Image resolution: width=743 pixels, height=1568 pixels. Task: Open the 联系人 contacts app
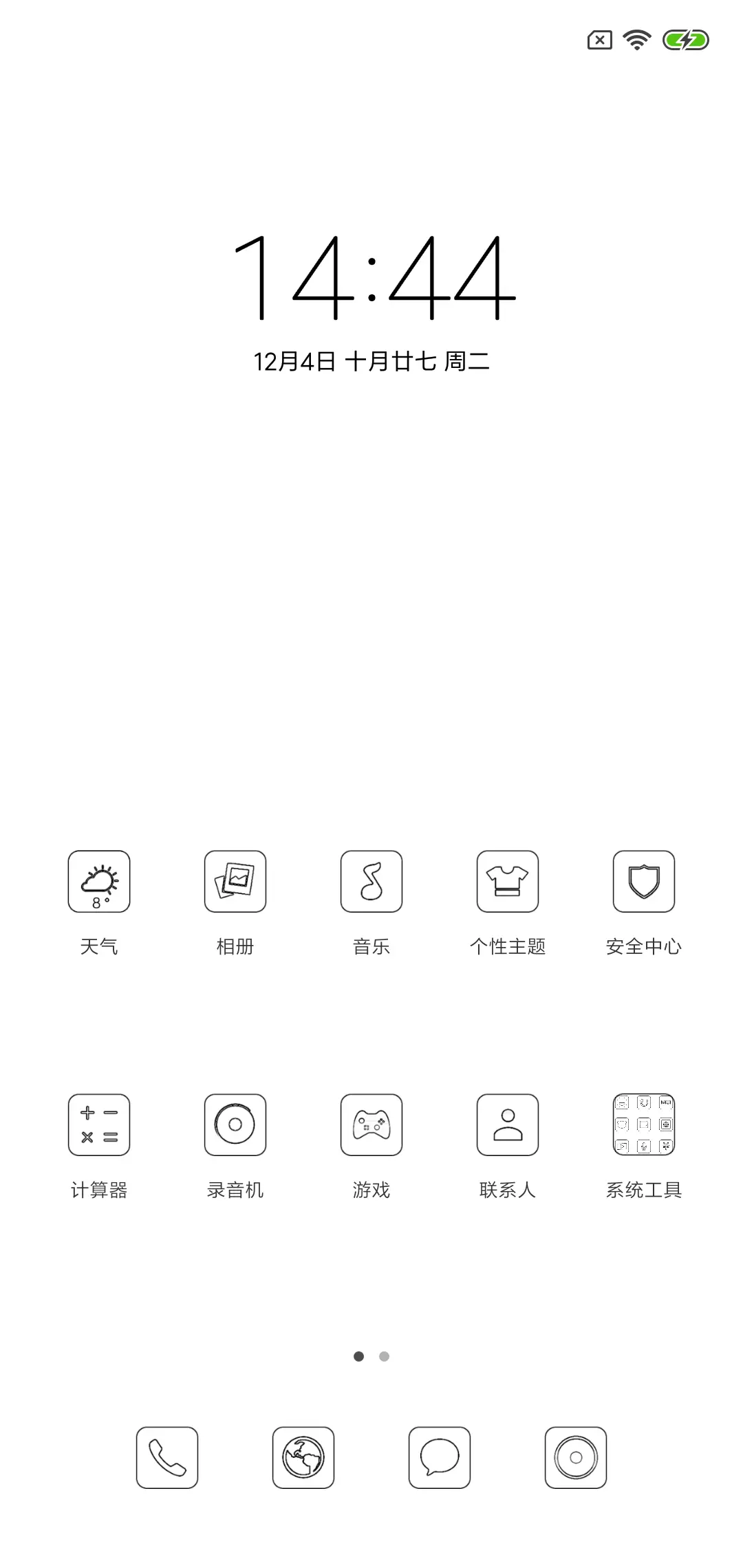coord(508,1125)
